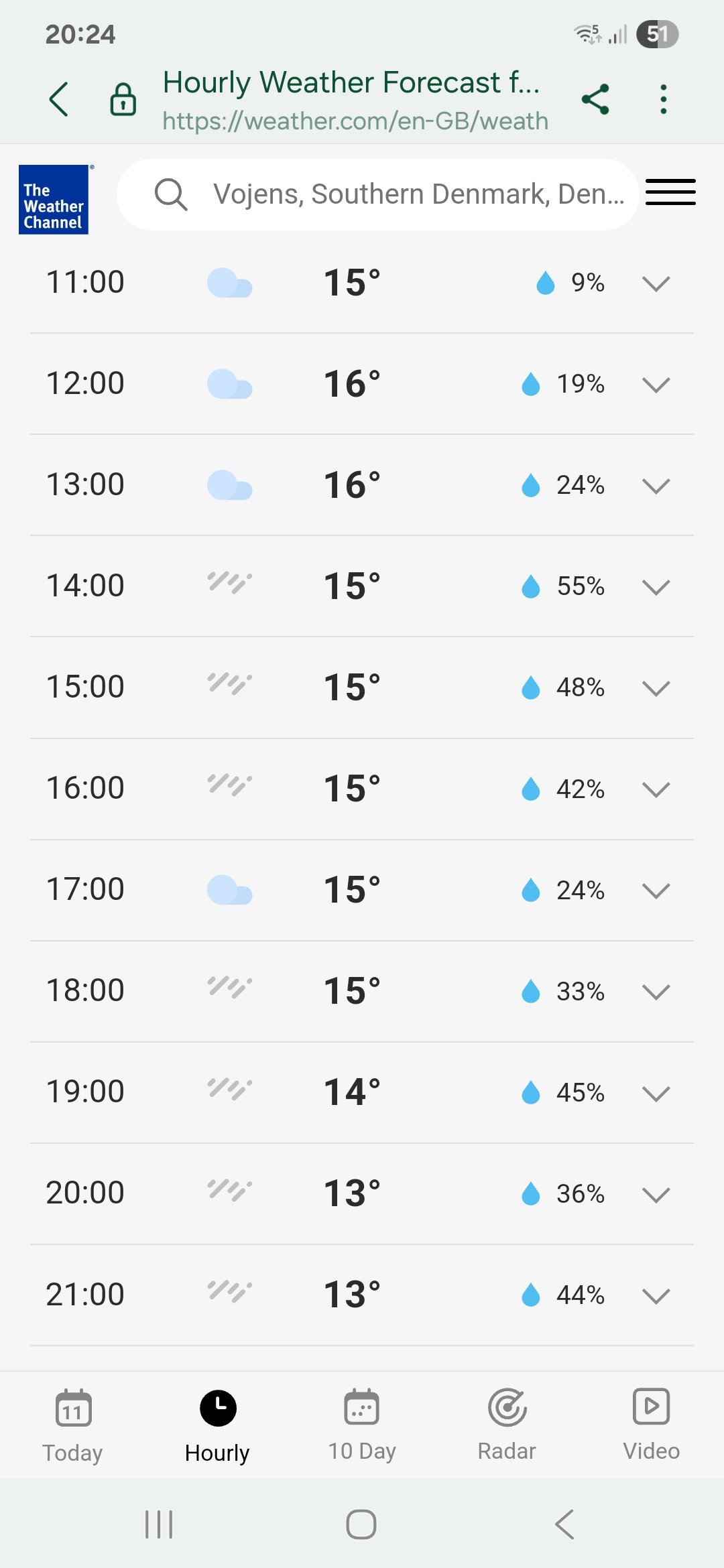This screenshot has width=724, height=1568.
Task: Switch to the Today tab
Action: [72, 1425]
